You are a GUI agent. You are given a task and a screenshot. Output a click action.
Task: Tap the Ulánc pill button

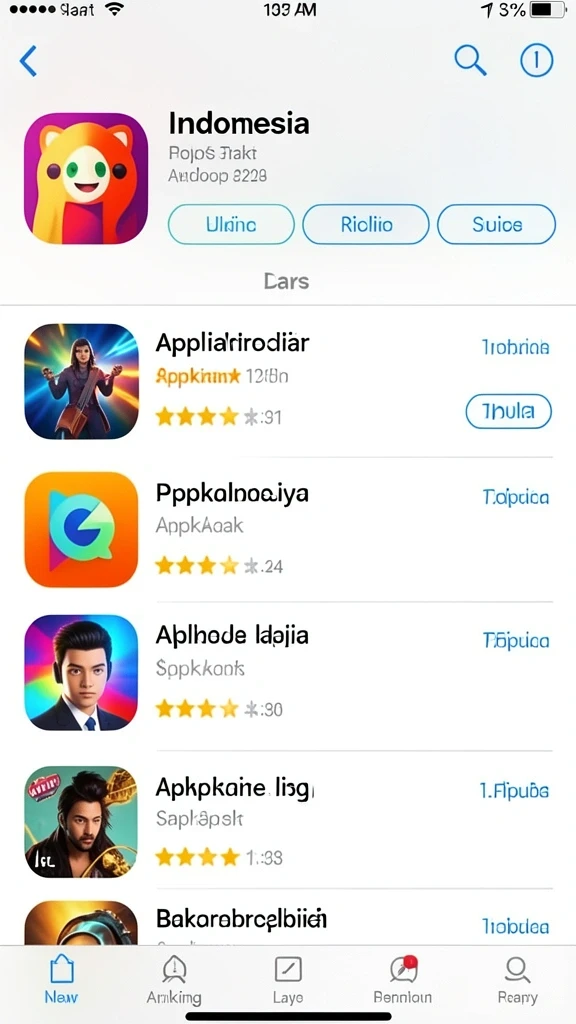click(x=231, y=225)
